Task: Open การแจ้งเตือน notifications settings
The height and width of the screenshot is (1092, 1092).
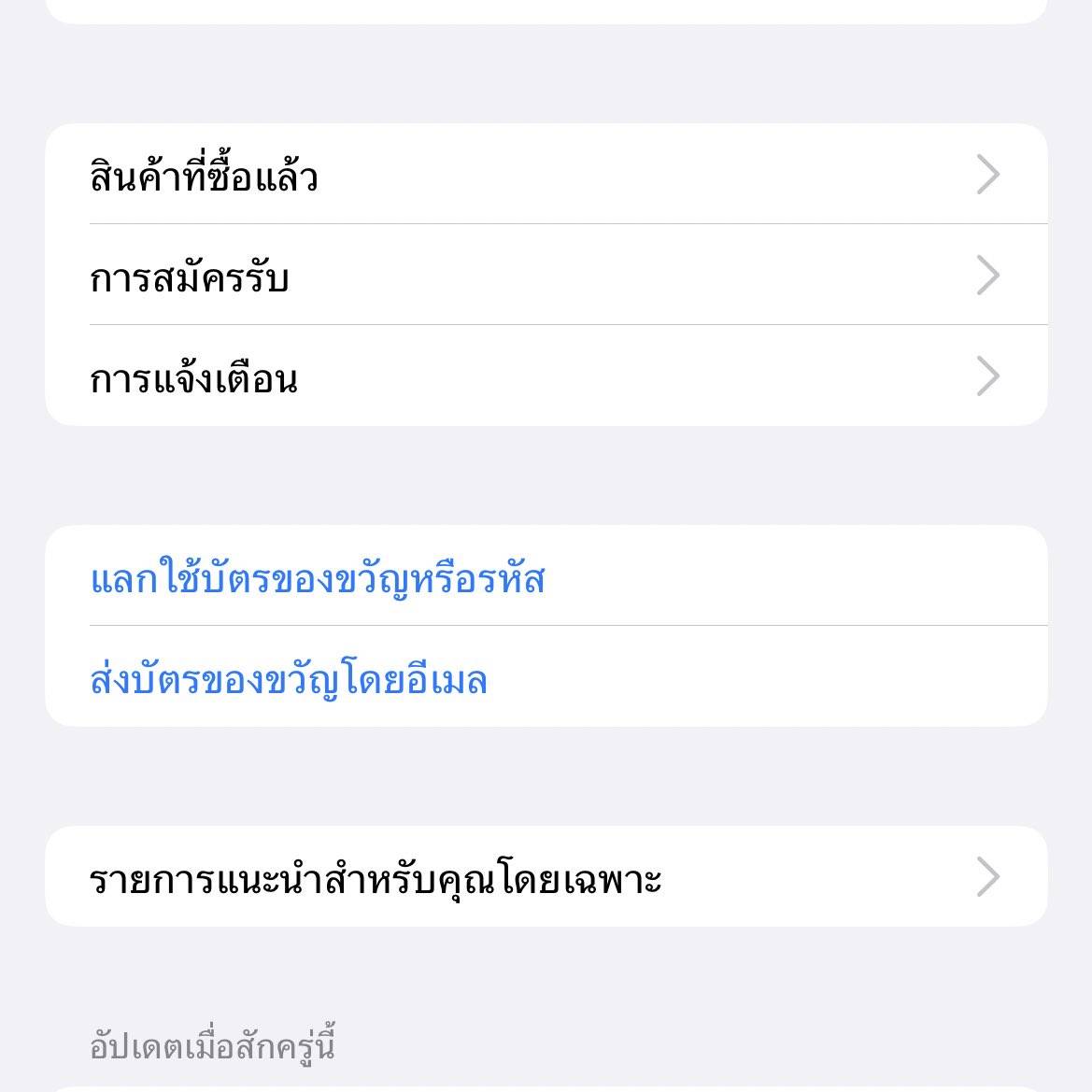Action: 546,376
